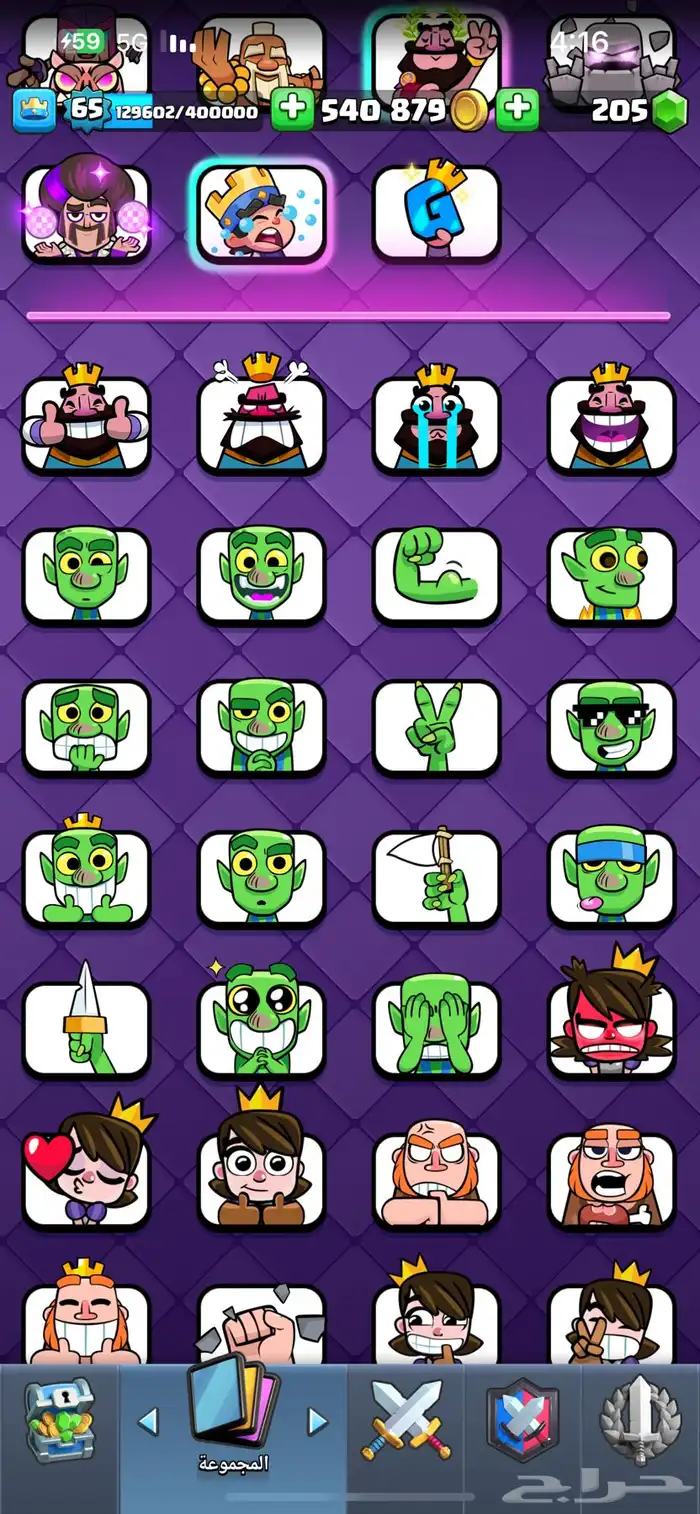Tap the right arrow beside the collection tab
This screenshot has height=1514, width=700.
(x=317, y=1421)
